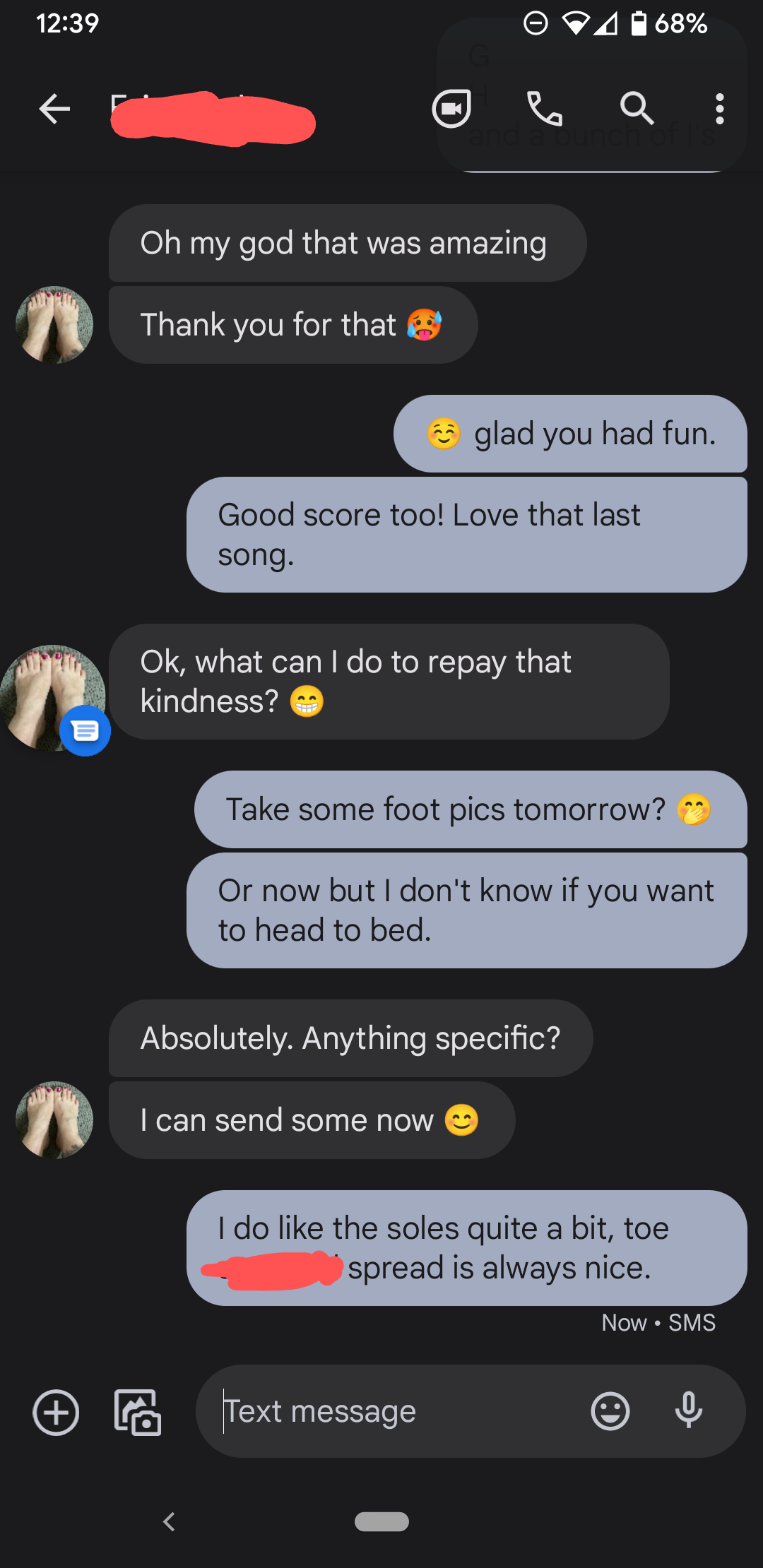Open conversation search
The width and height of the screenshot is (763, 1568).
coord(635,109)
